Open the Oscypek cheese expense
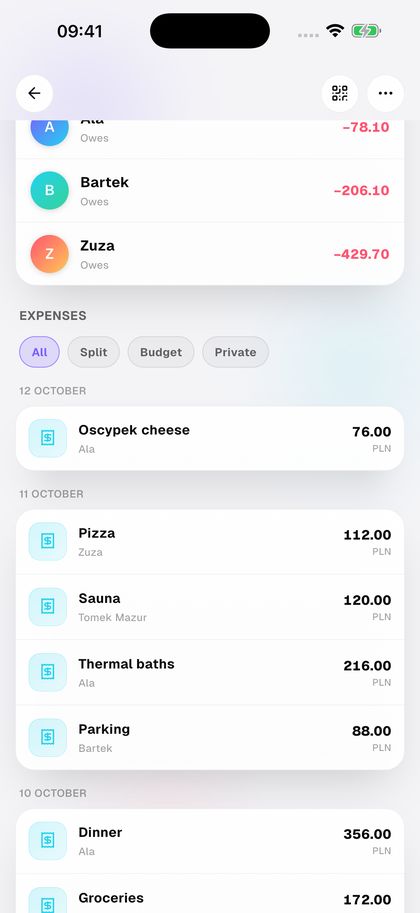The height and width of the screenshot is (913, 420). [210, 438]
